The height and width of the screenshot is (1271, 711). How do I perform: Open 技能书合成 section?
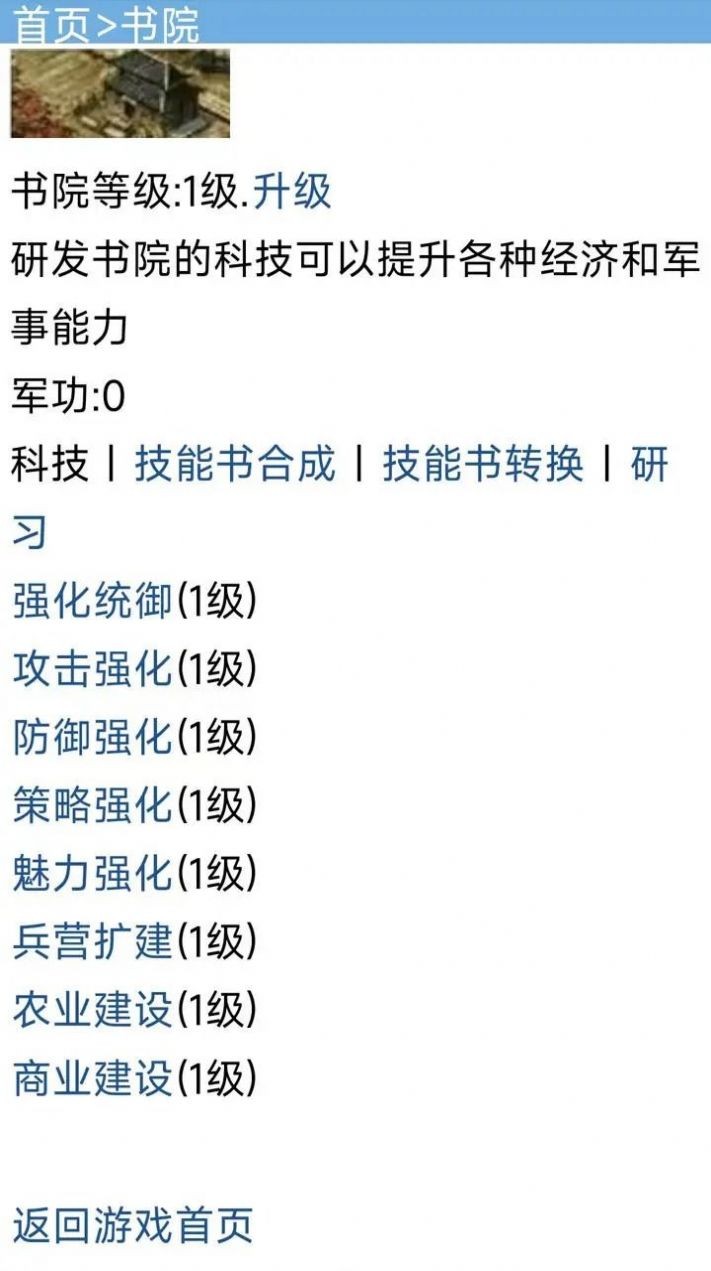click(x=235, y=465)
